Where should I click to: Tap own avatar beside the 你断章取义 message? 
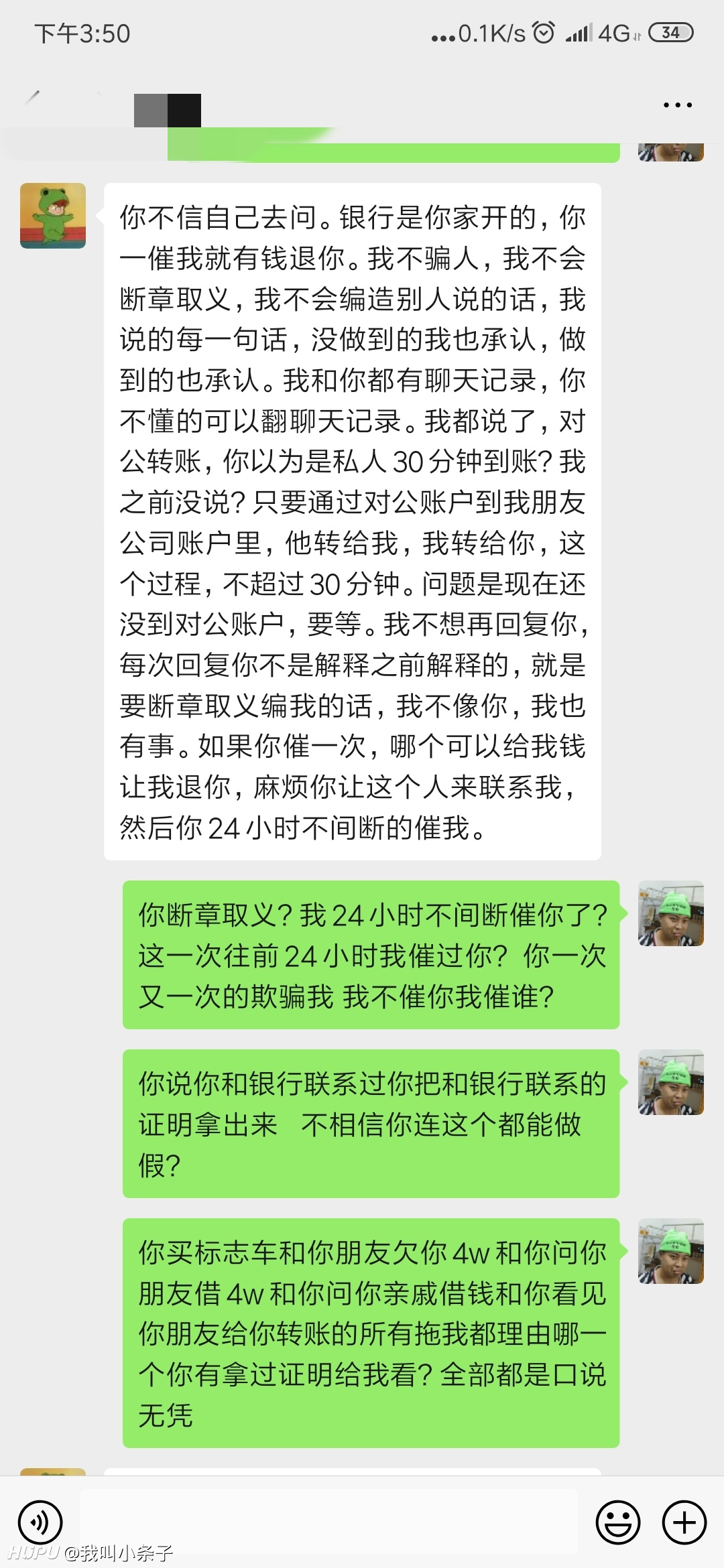tap(670, 913)
